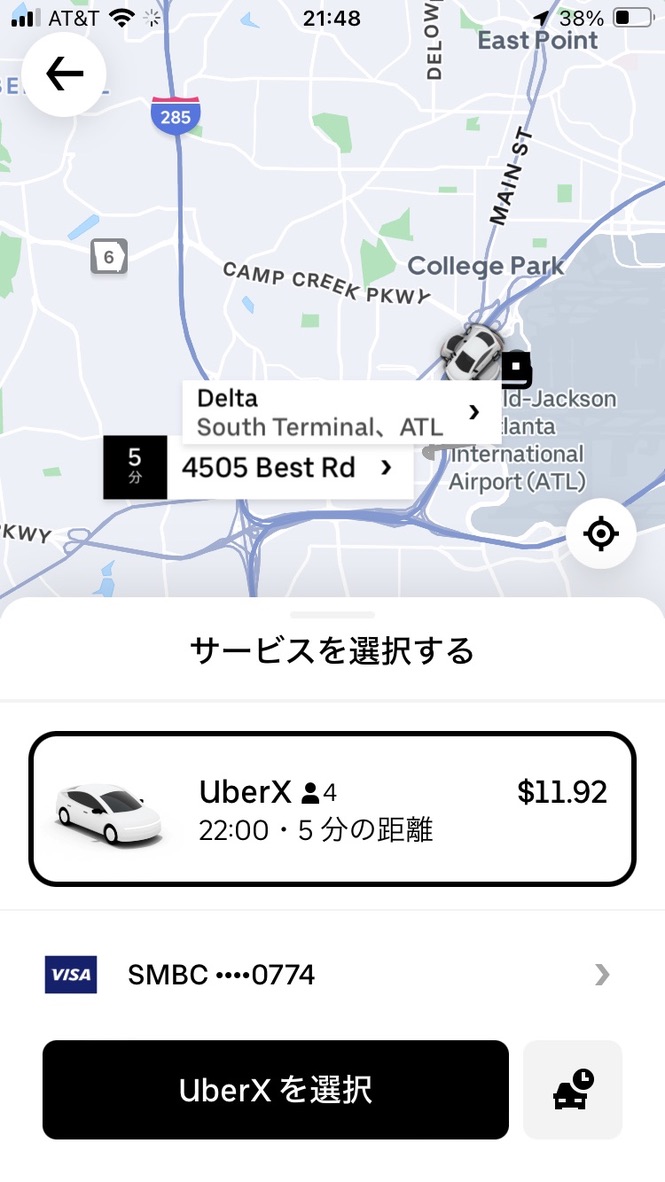Go back using the arrow button

tap(64, 75)
